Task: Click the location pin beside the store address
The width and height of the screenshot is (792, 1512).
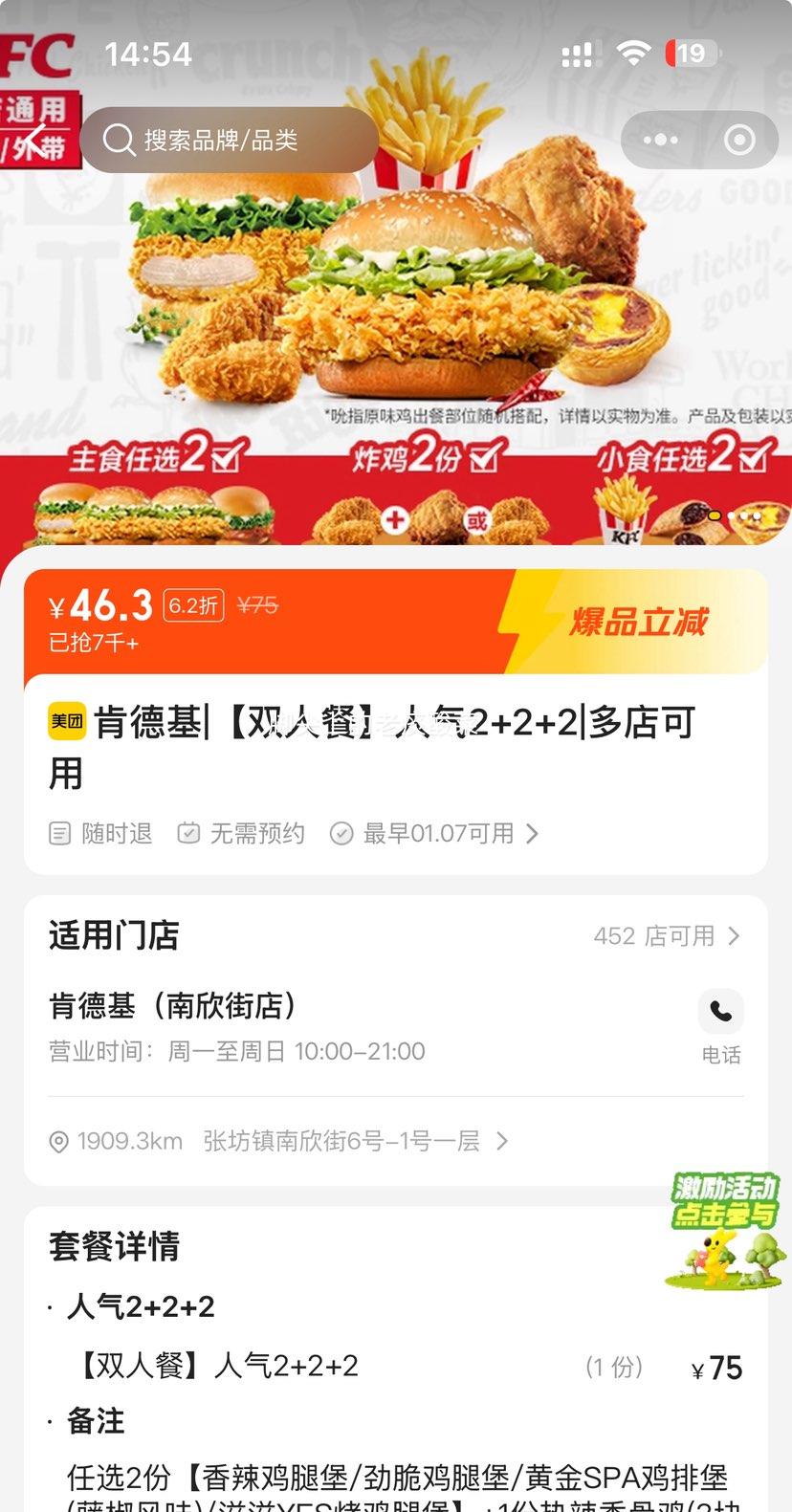Action: tap(57, 1141)
